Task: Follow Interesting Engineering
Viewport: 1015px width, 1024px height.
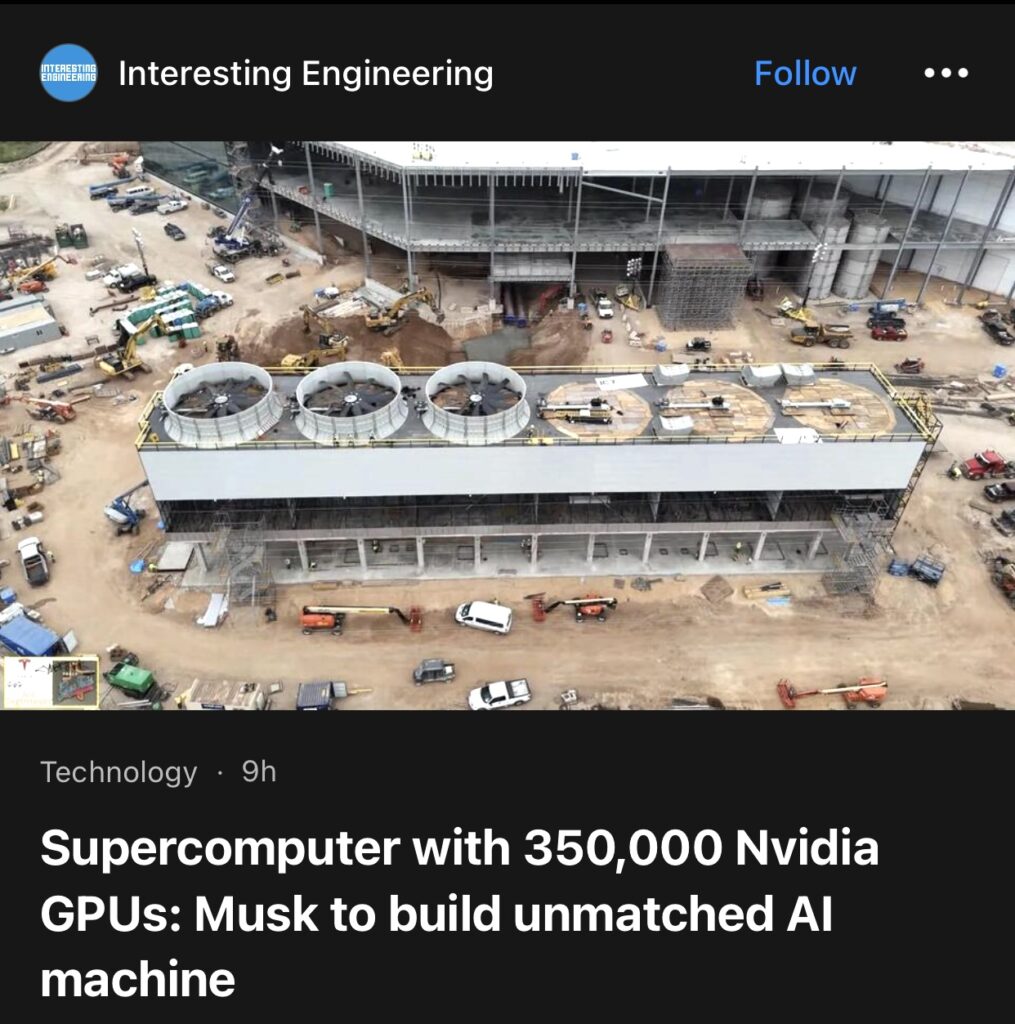Action: (x=805, y=73)
